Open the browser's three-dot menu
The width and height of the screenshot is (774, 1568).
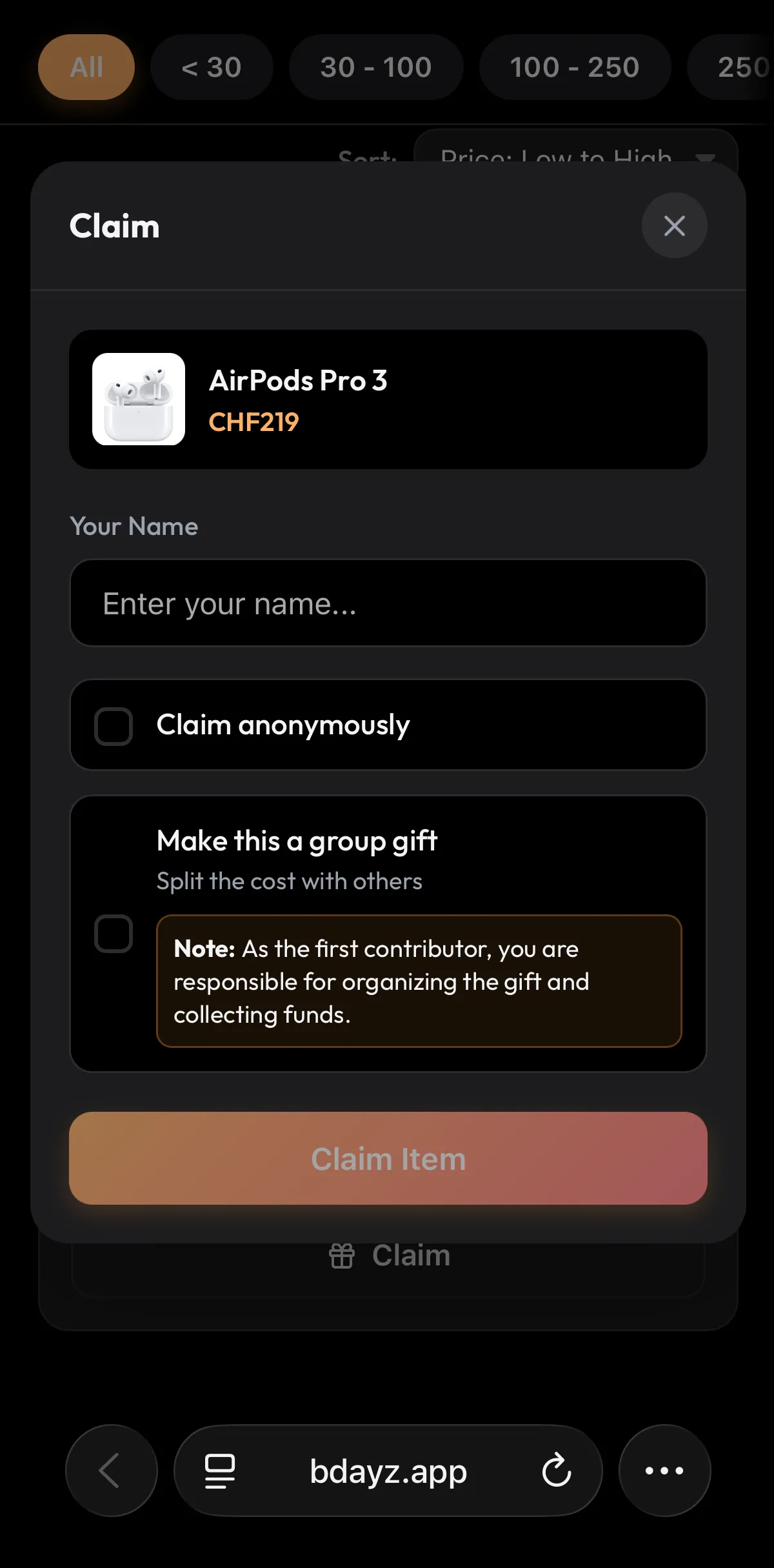pos(664,1471)
